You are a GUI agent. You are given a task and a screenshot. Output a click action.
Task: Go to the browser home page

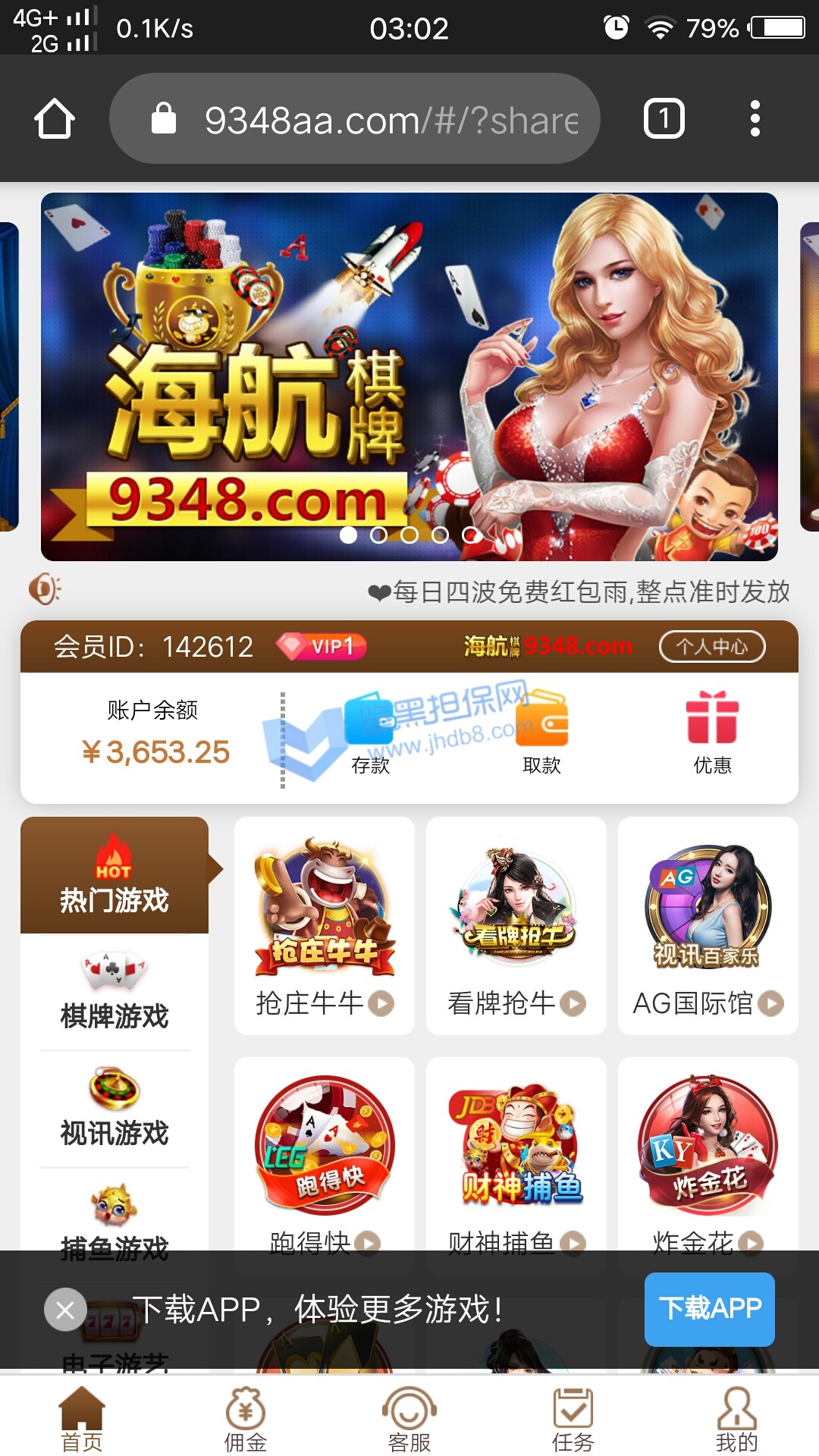[55, 119]
